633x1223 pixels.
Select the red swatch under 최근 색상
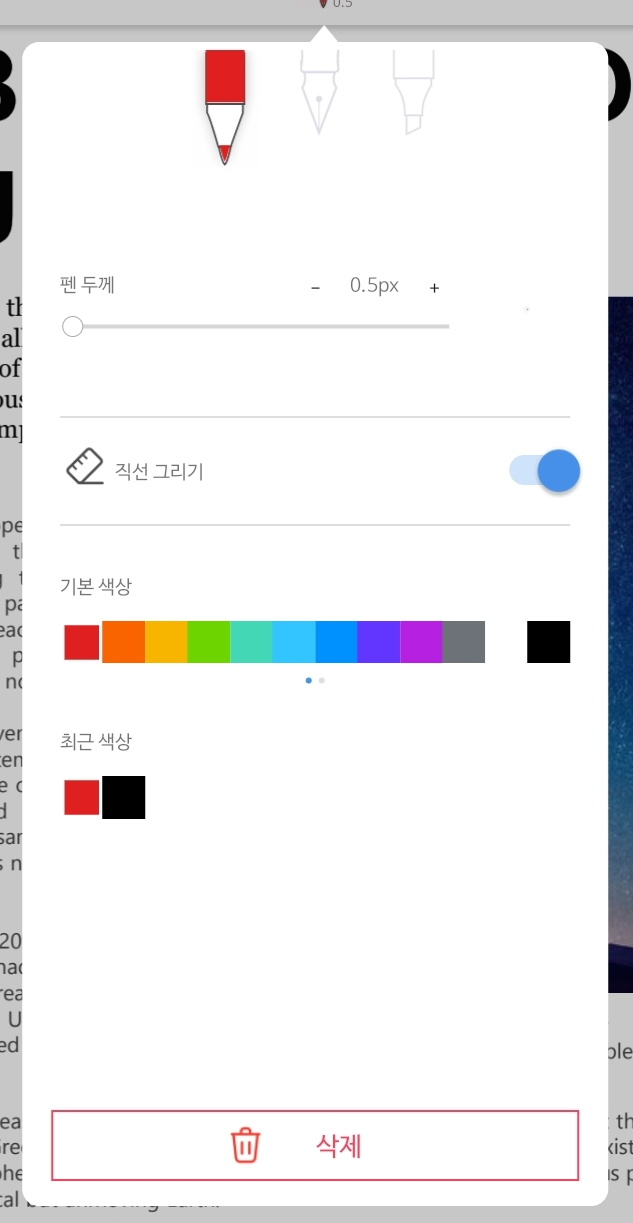pos(81,797)
